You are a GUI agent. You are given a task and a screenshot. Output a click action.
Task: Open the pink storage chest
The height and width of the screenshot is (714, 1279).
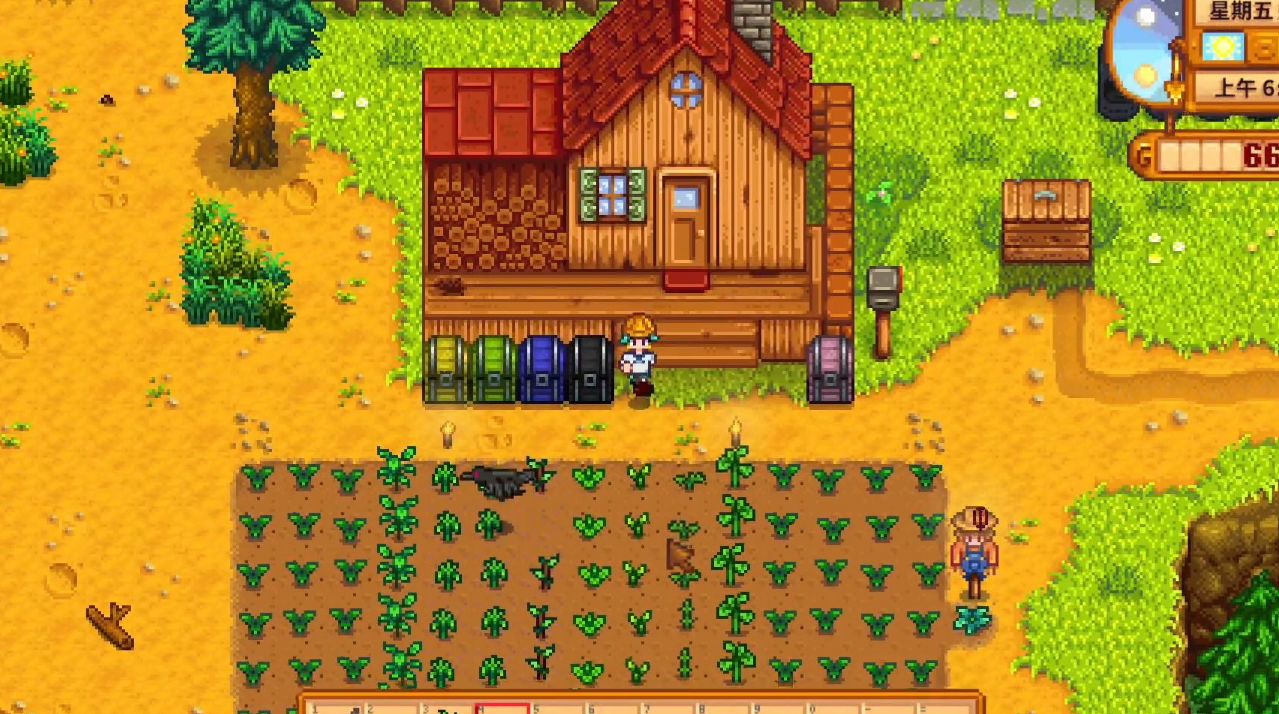[x=830, y=370]
